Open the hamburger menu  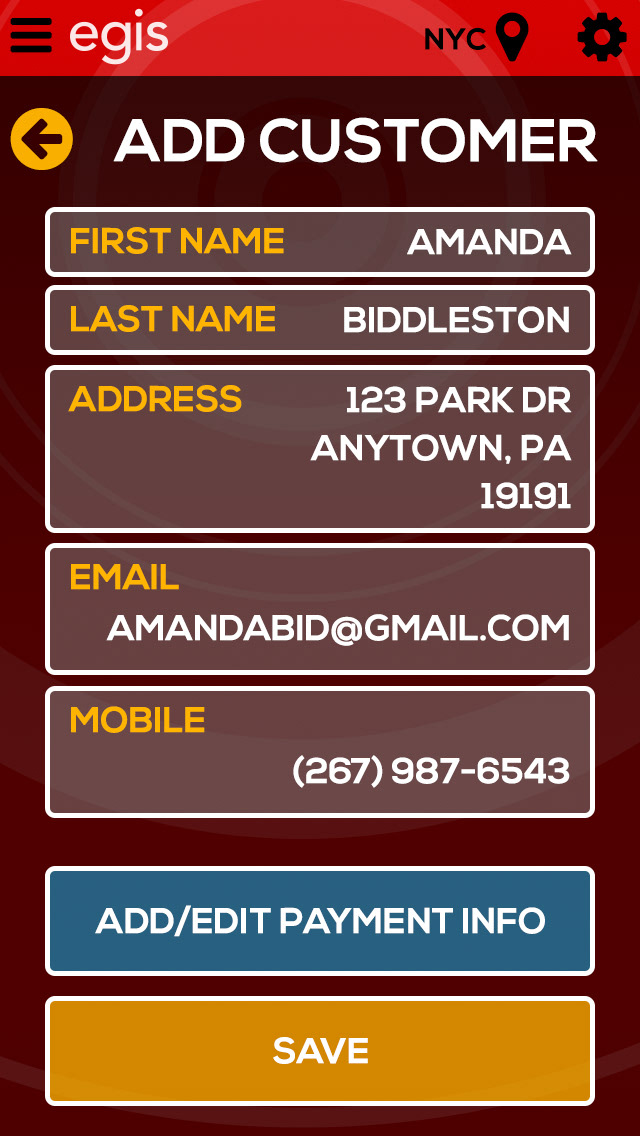pyautogui.click(x=31, y=36)
